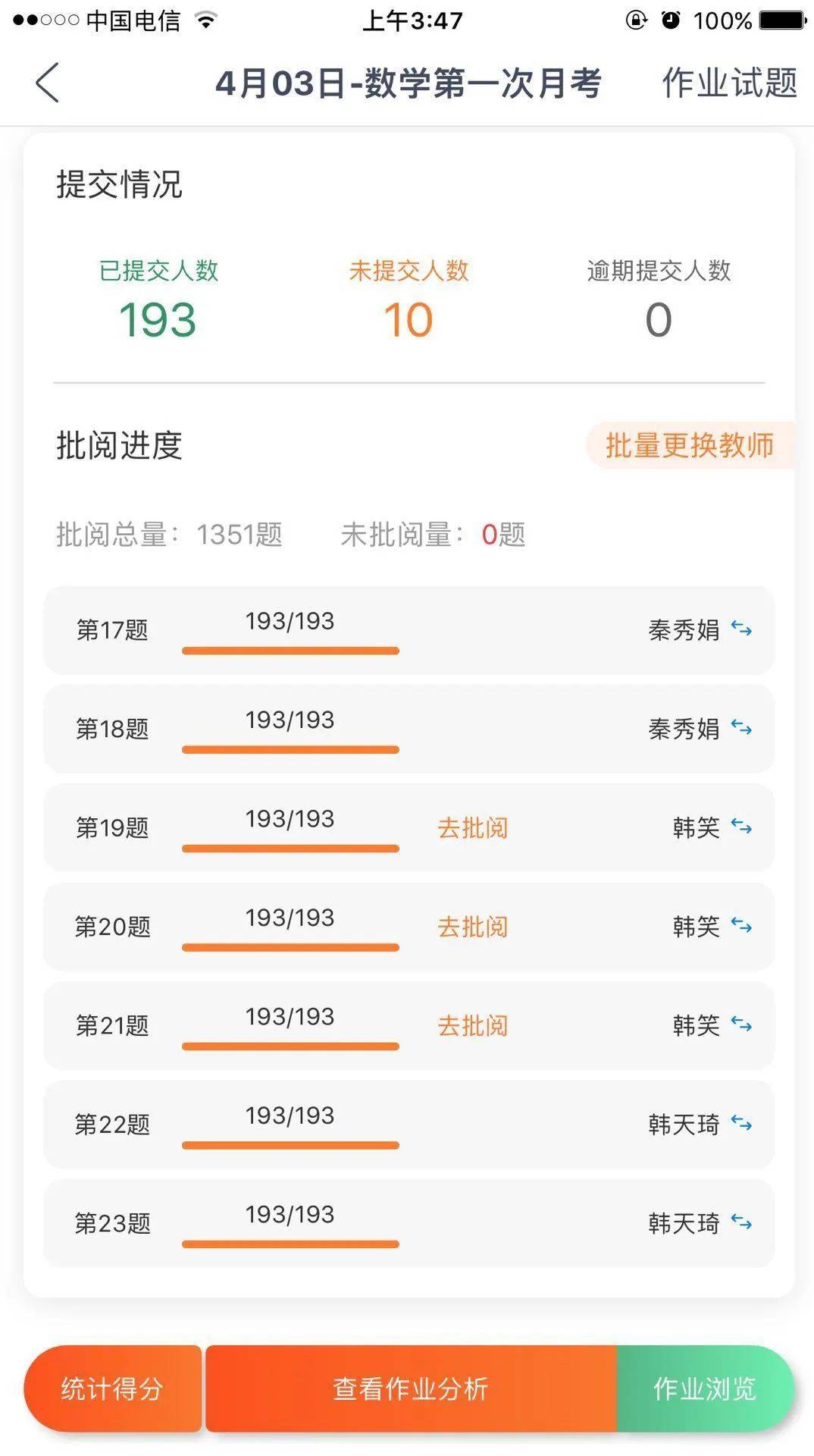Tap 去批阅 for 第19题
The height and width of the screenshot is (1456, 814).
473,827
